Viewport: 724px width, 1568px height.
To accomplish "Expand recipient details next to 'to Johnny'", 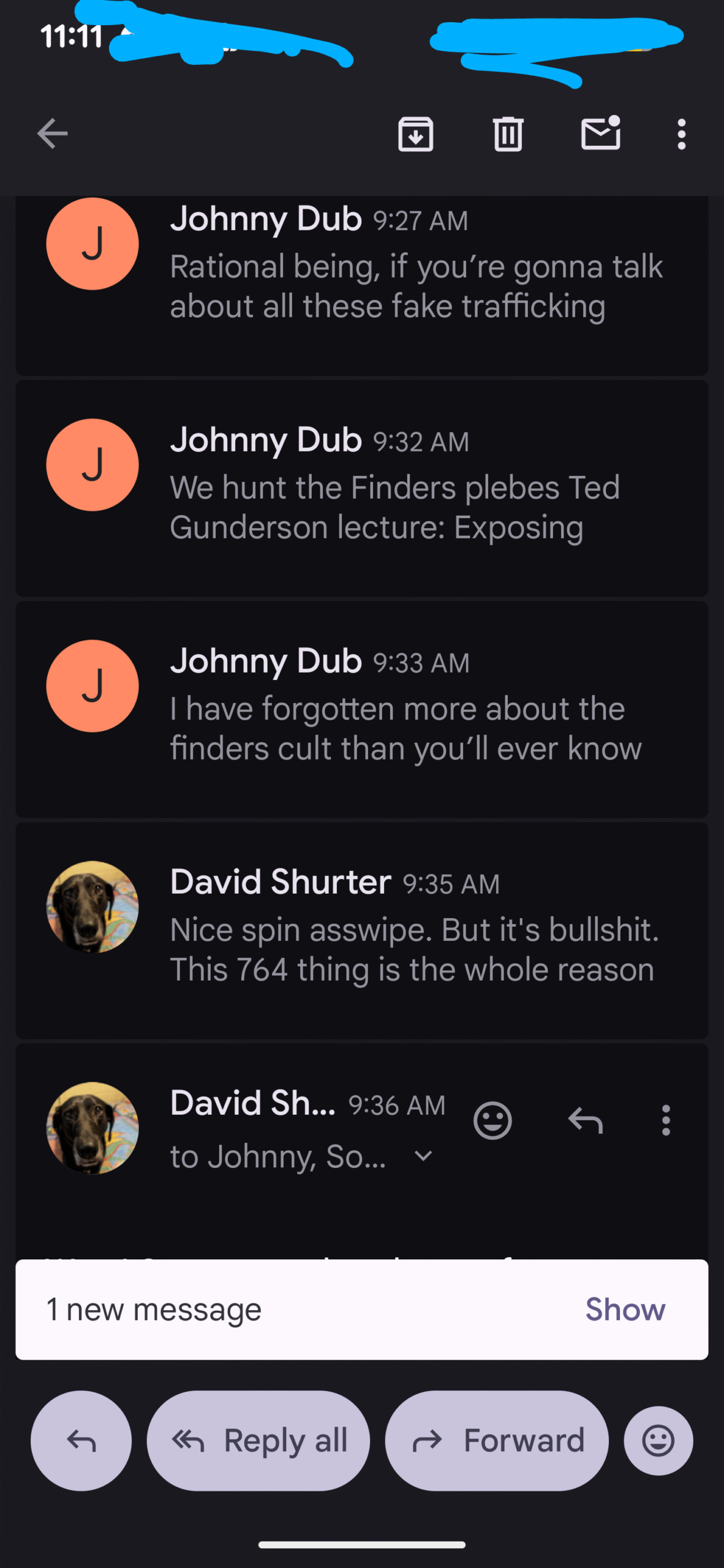I will 423,1156.
